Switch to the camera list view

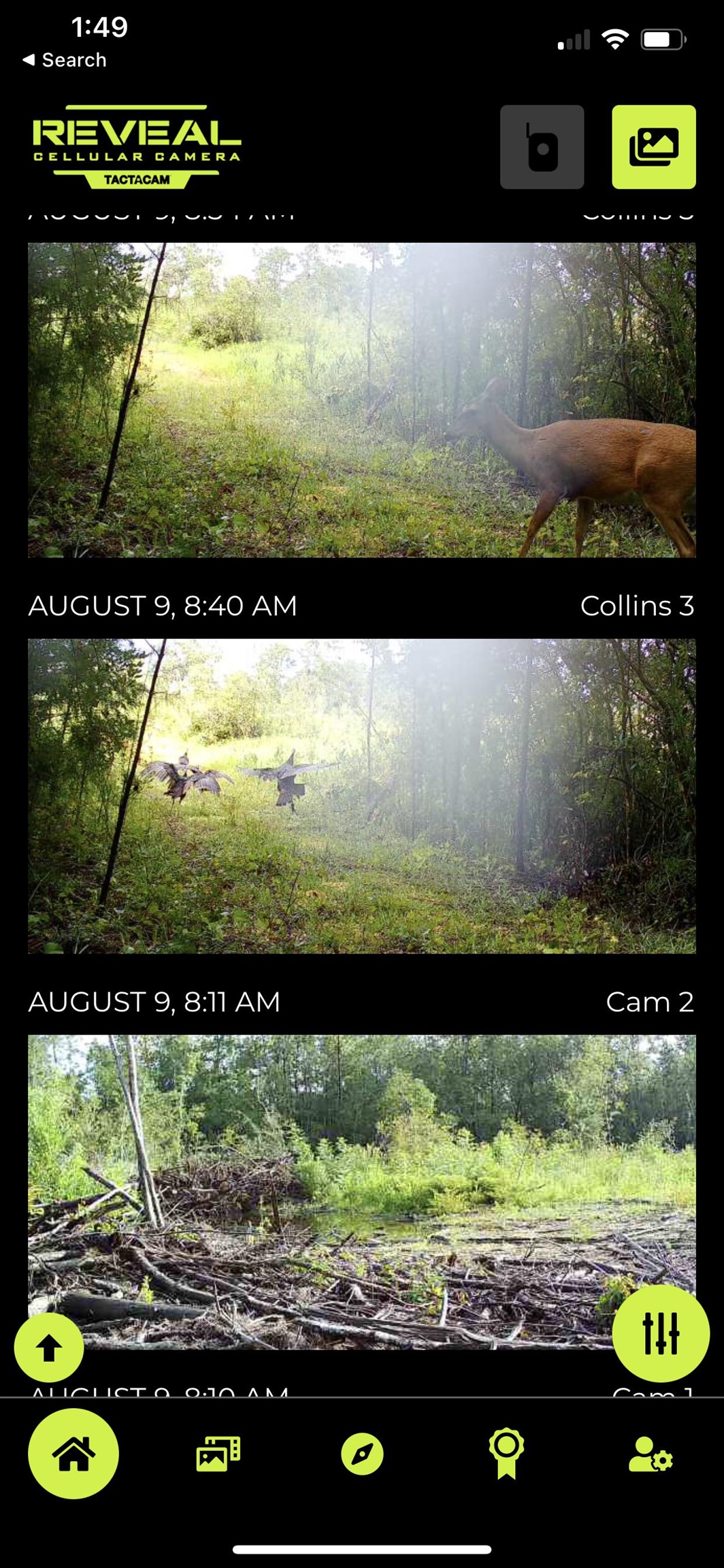[x=542, y=147]
